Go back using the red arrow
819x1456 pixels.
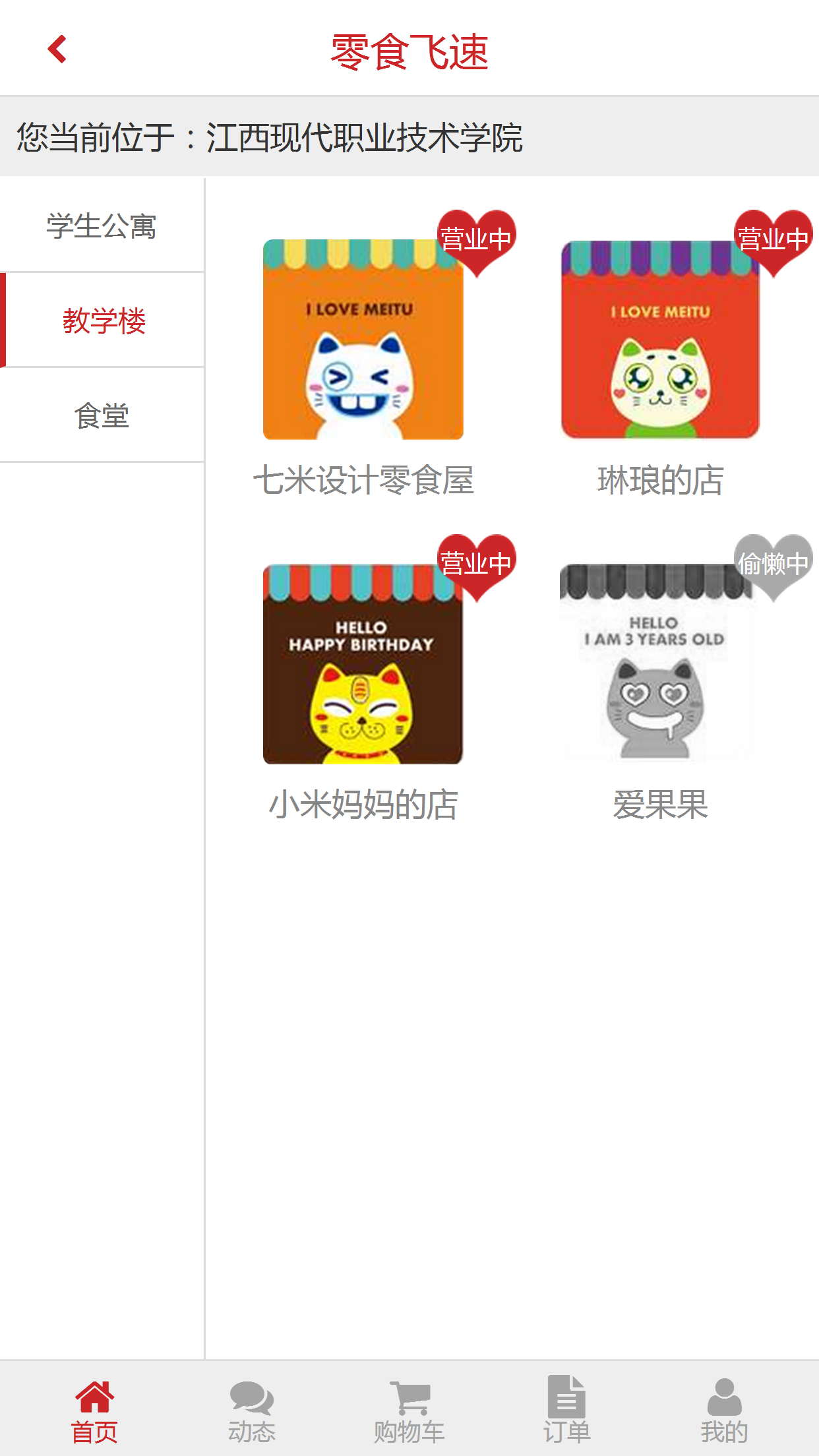[x=58, y=49]
